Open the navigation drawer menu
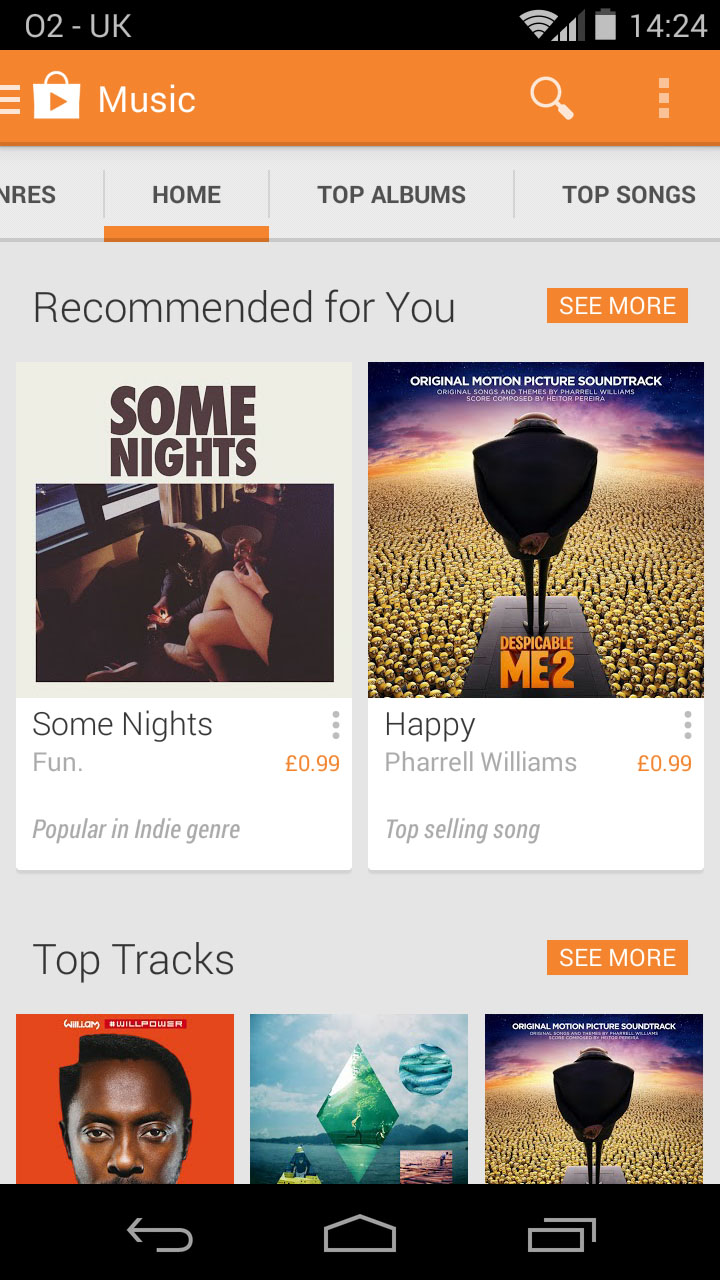Viewport: 720px width, 1280px height. pos(12,99)
